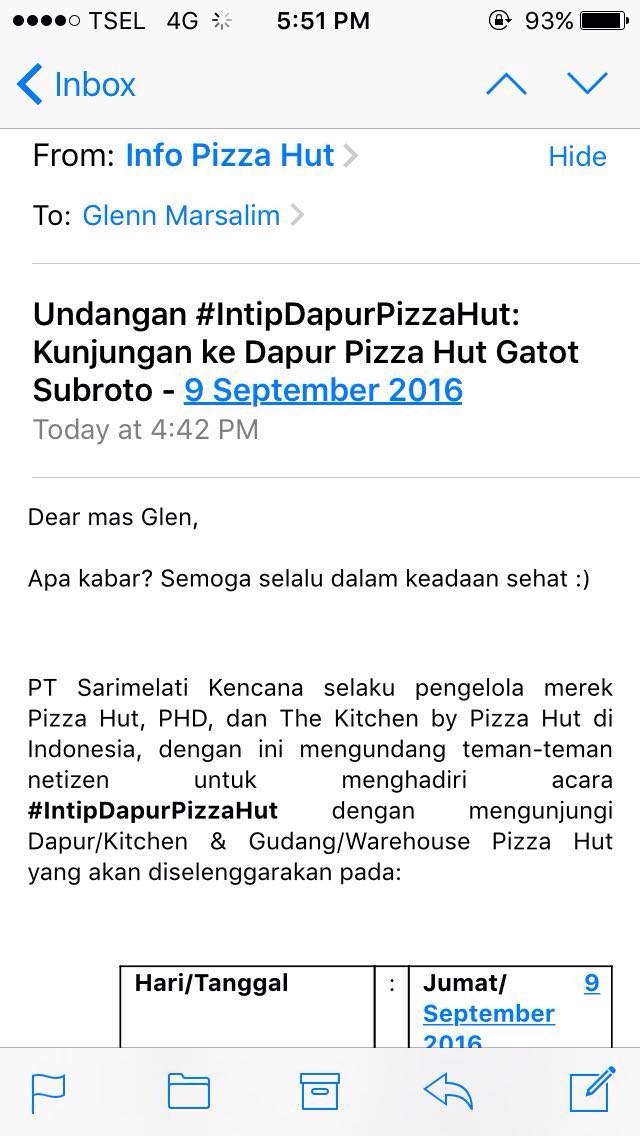Show the previous message with up arrow
The height and width of the screenshot is (1136, 640).
506,85
